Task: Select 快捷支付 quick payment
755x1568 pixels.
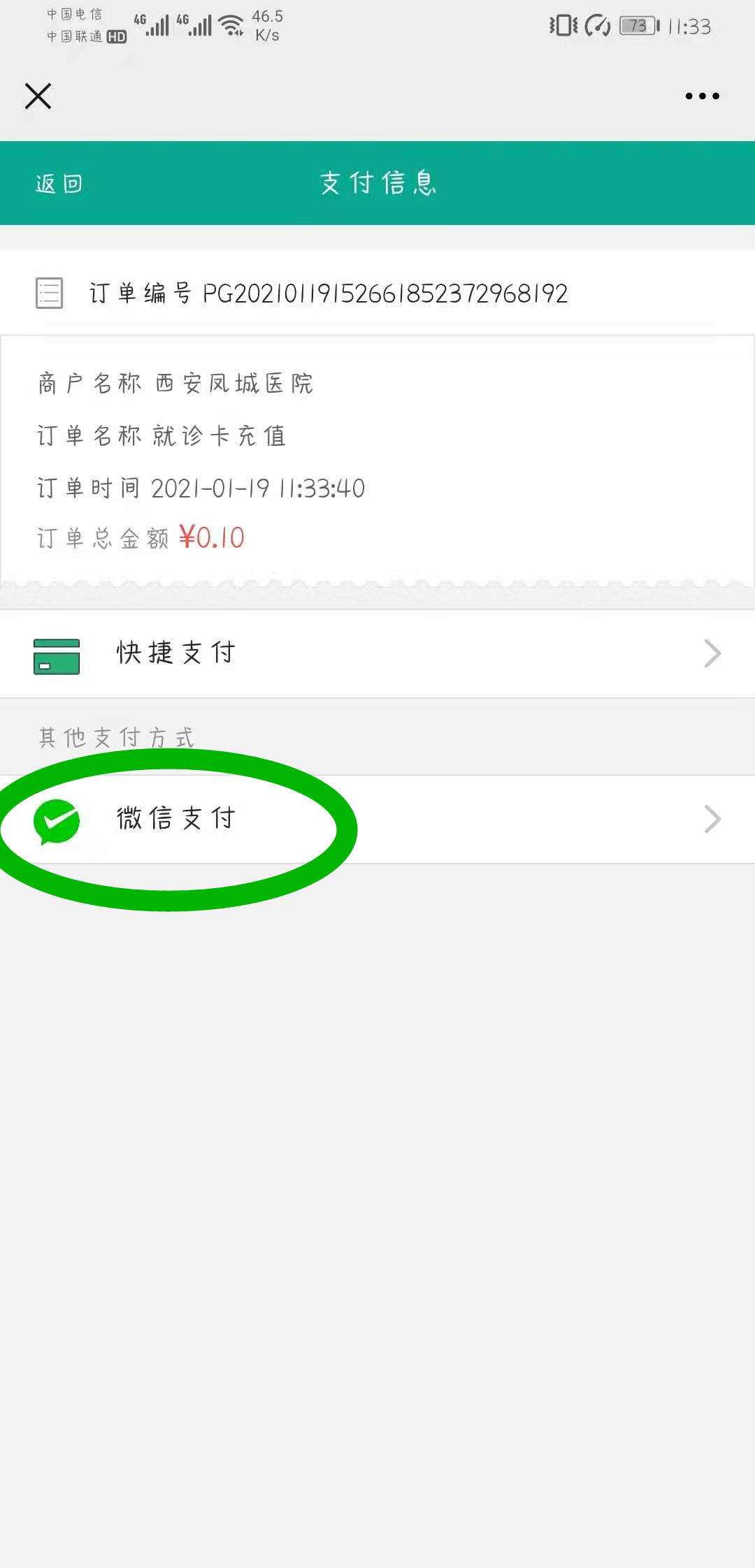Action: click(x=377, y=654)
